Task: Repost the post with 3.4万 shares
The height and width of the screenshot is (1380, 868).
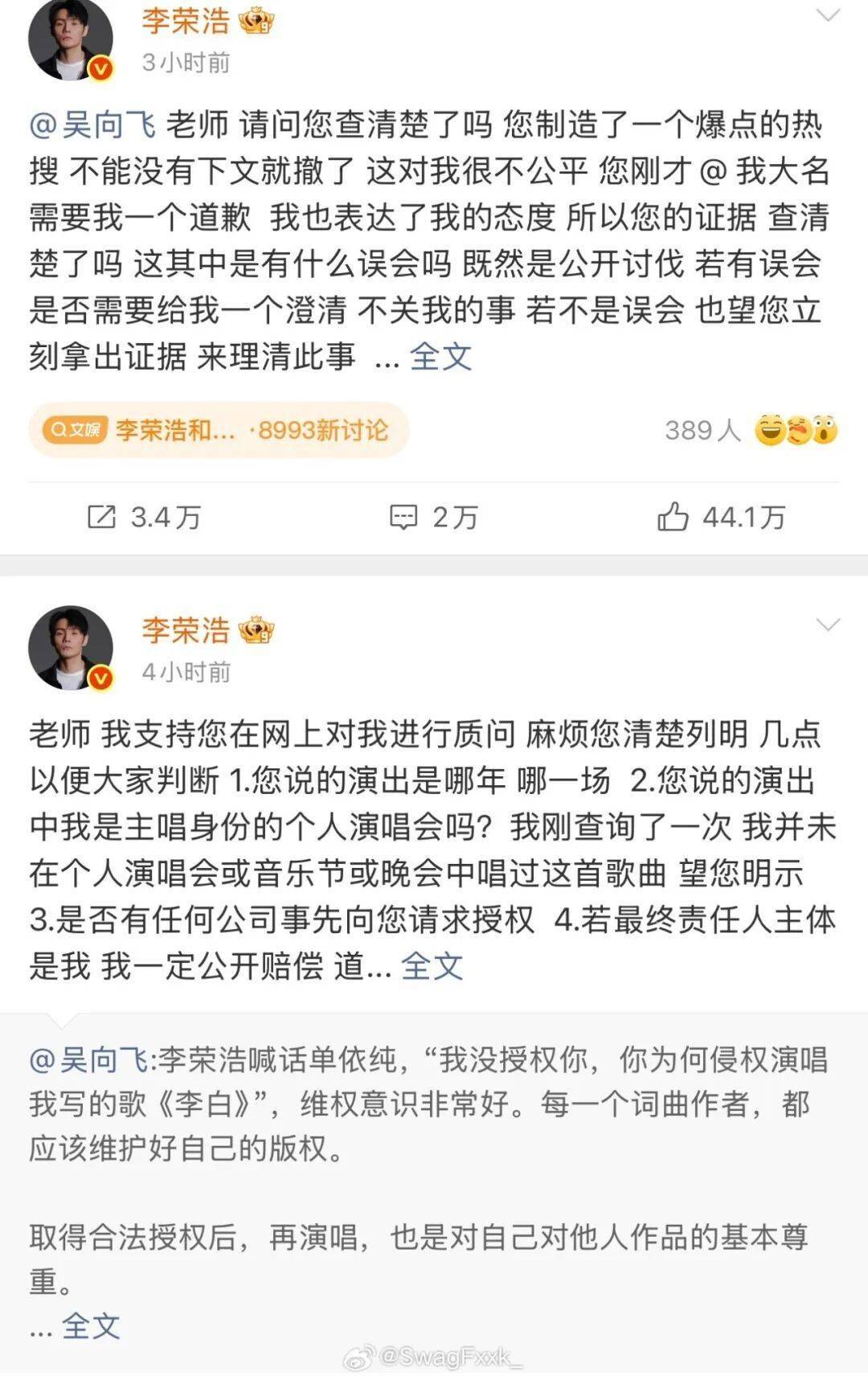Action: click(144, 517)
